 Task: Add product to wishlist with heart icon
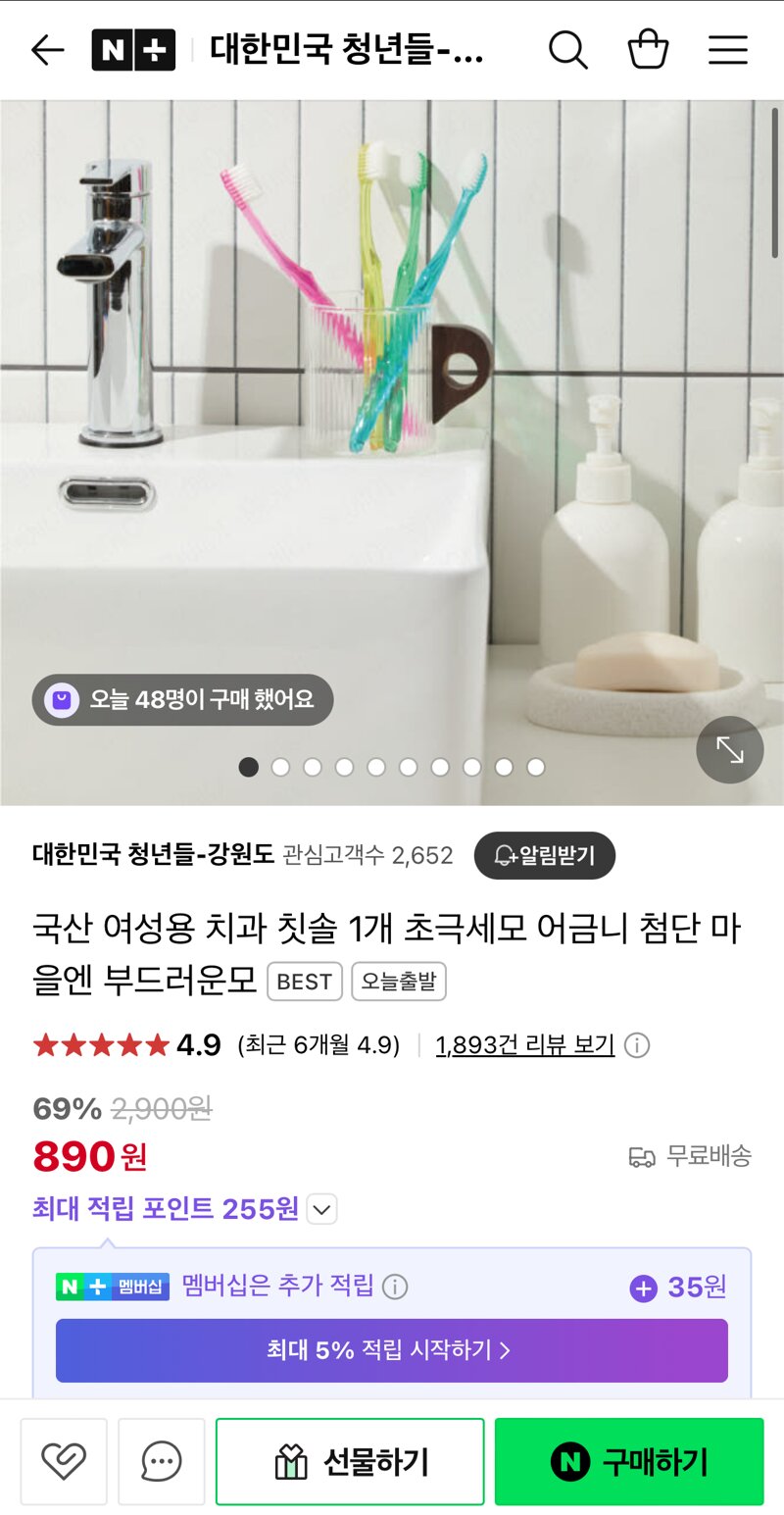click(x=64, y=1461)
